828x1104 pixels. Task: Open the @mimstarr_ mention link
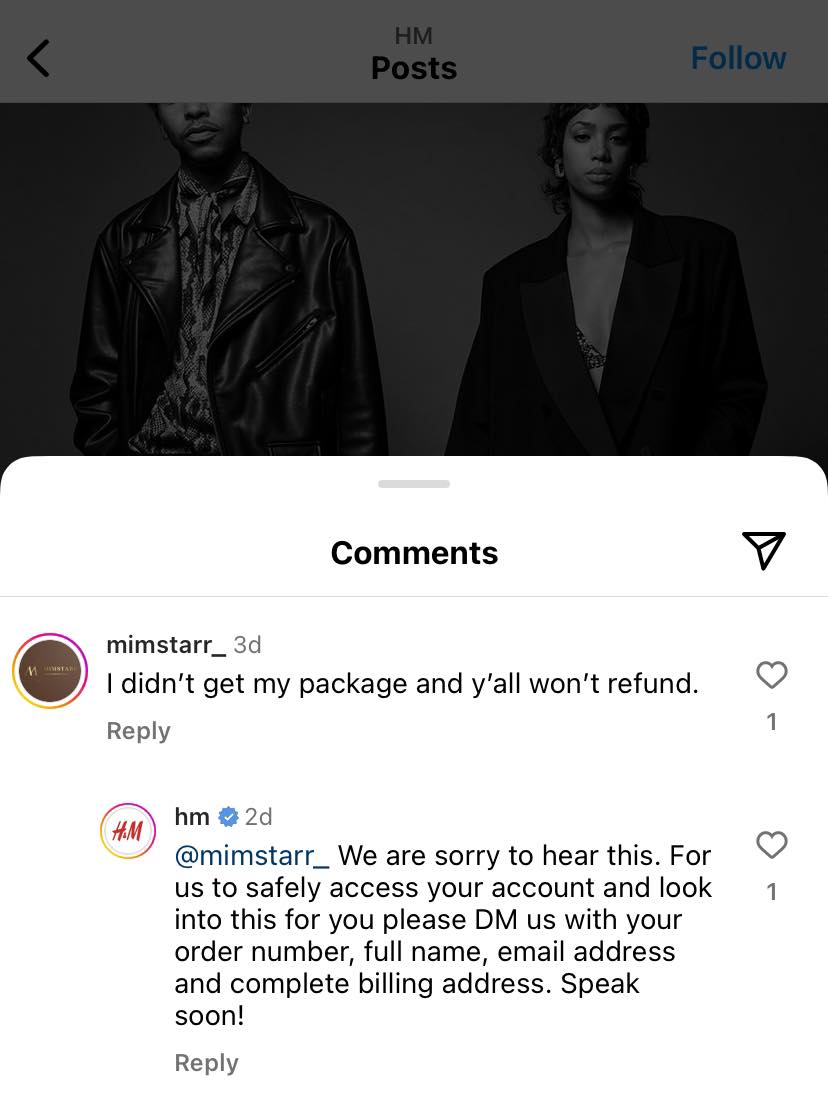(x=252, y=856)
